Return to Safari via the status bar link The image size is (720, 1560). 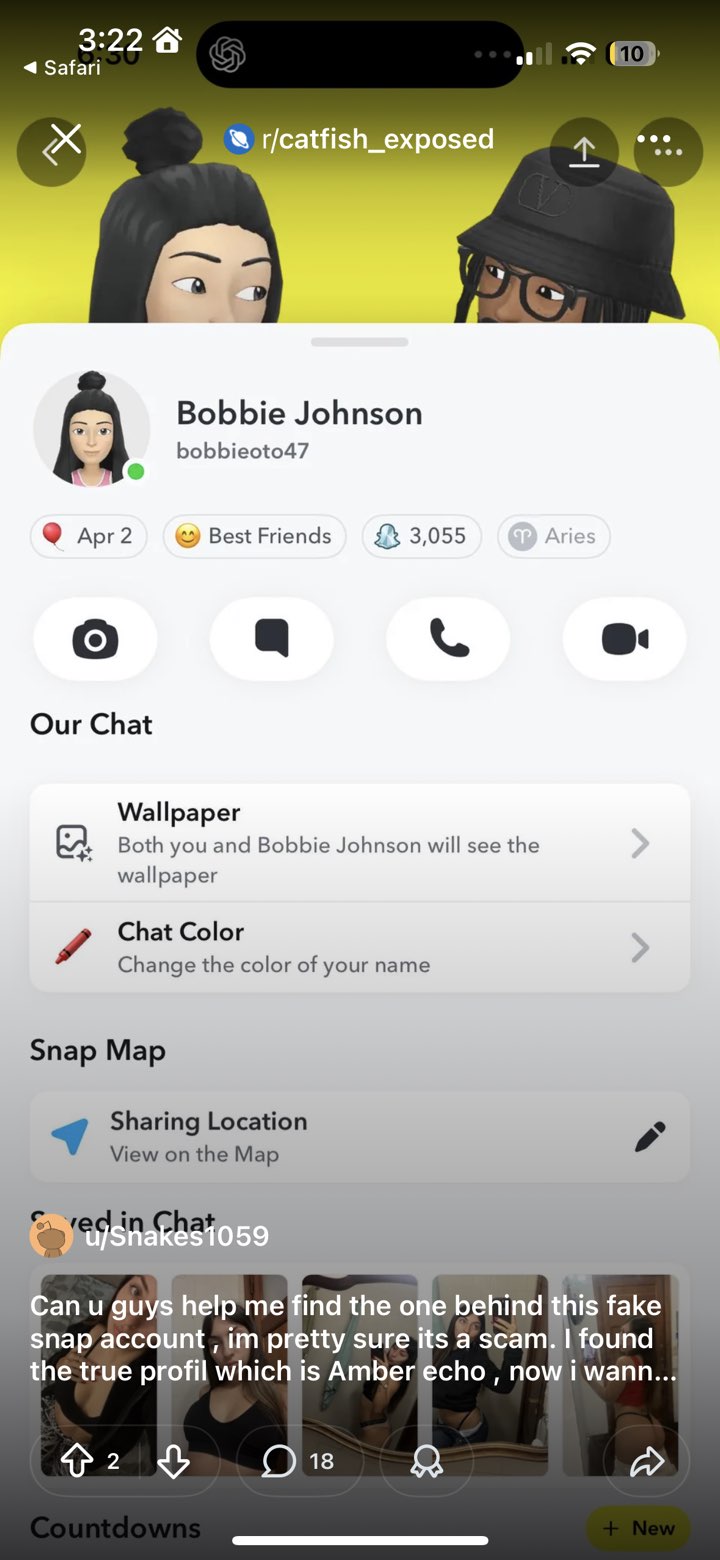pos(62,68)
